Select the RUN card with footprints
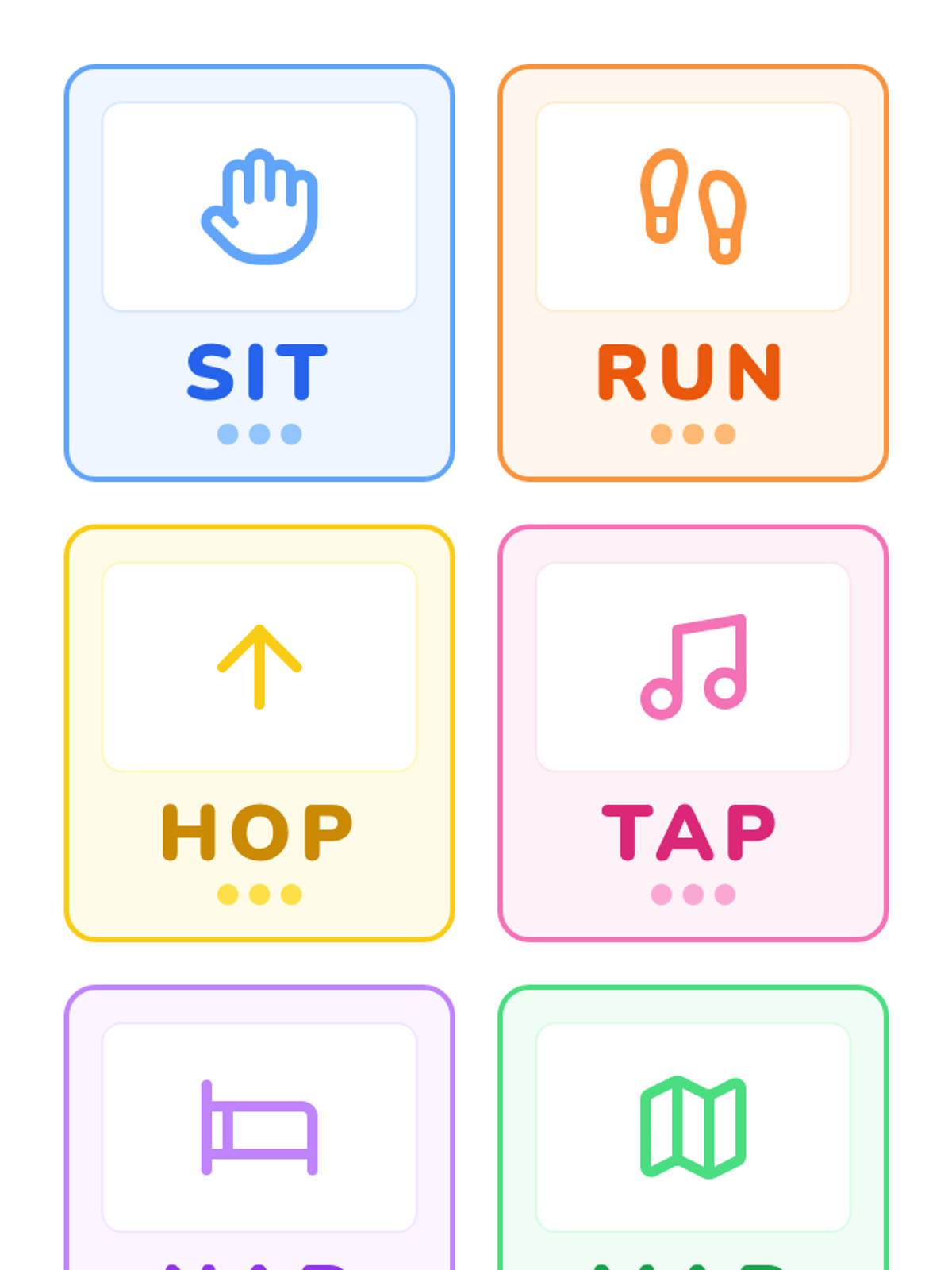Image resolution: width=952 pixels, height=1270 pixels. click(x=693, y=273)
